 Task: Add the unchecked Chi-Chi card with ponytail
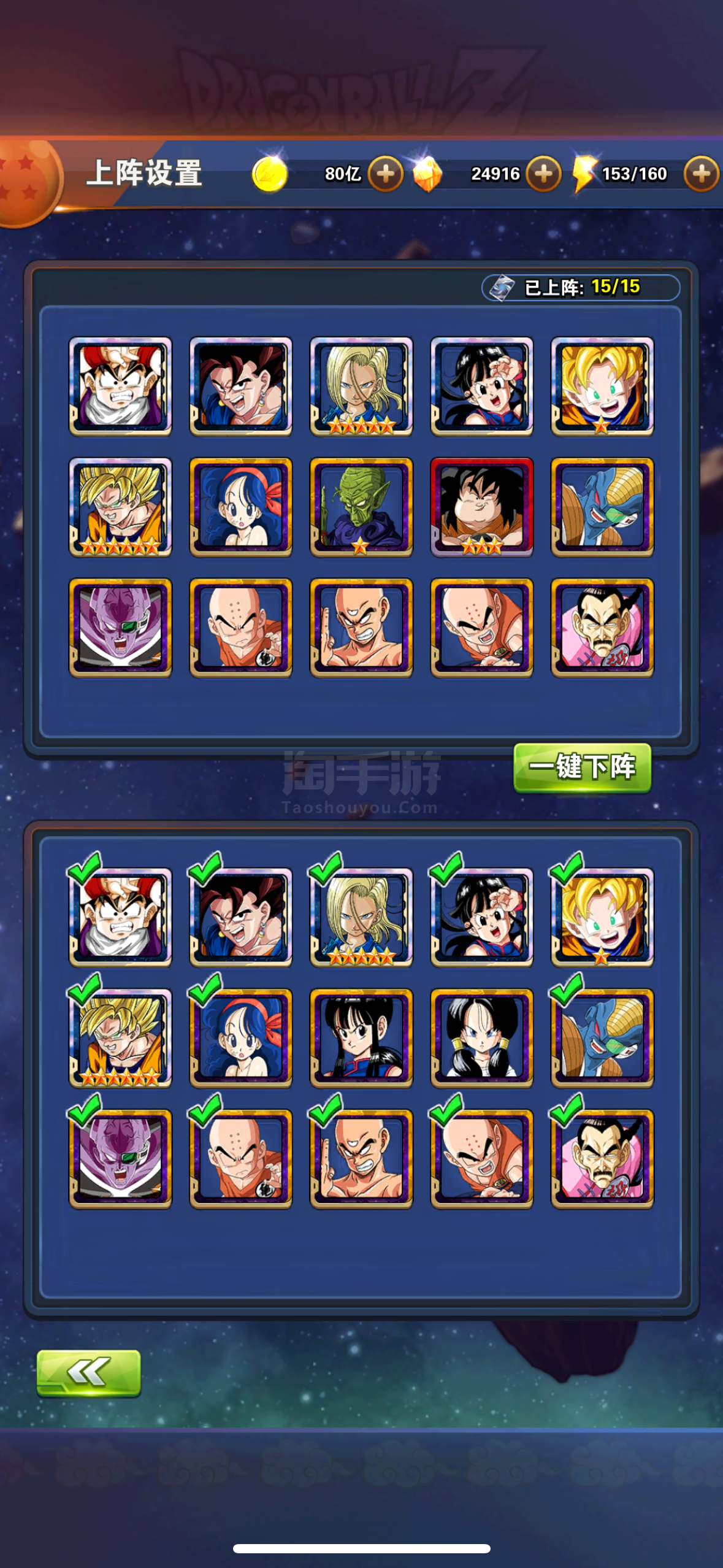(361, 1038)
